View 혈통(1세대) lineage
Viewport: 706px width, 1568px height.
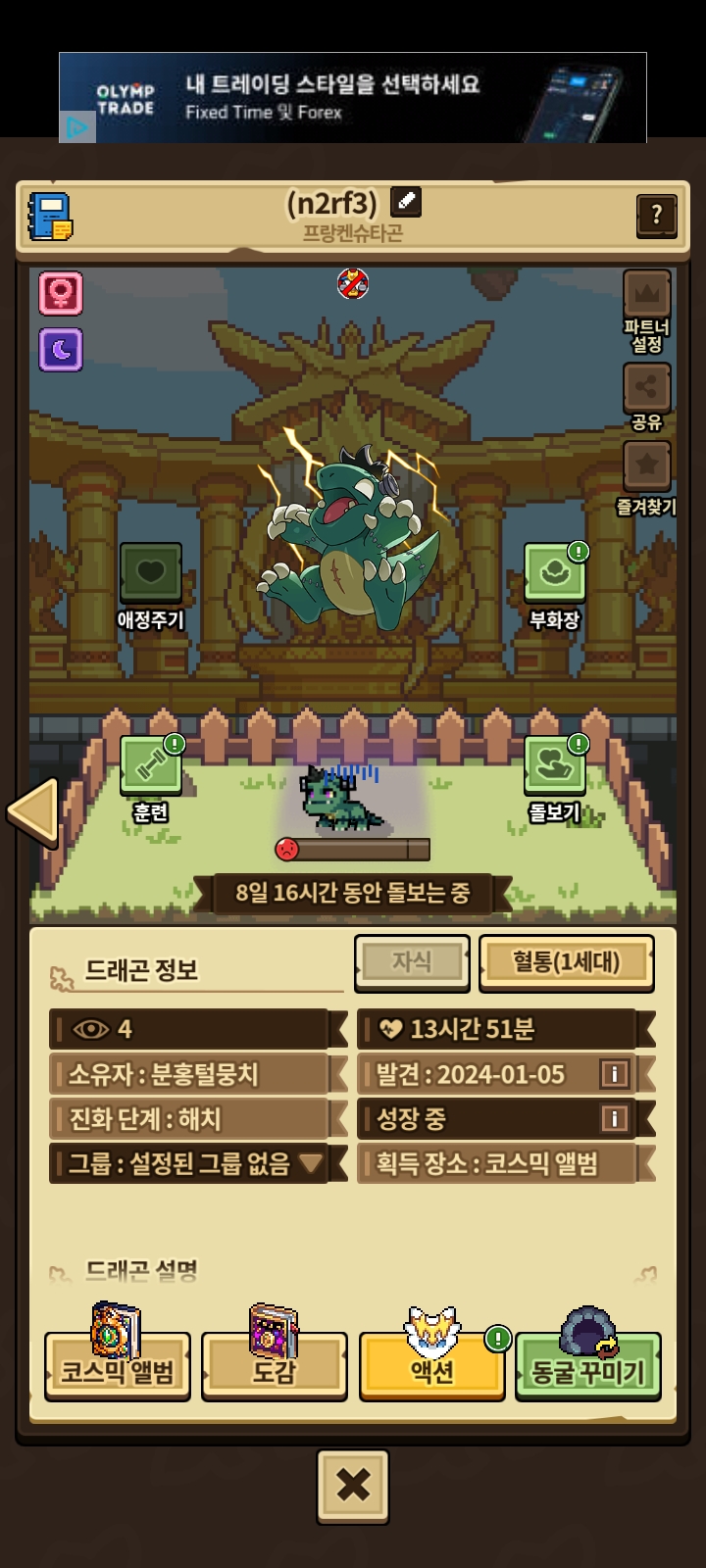click(566, 962)
